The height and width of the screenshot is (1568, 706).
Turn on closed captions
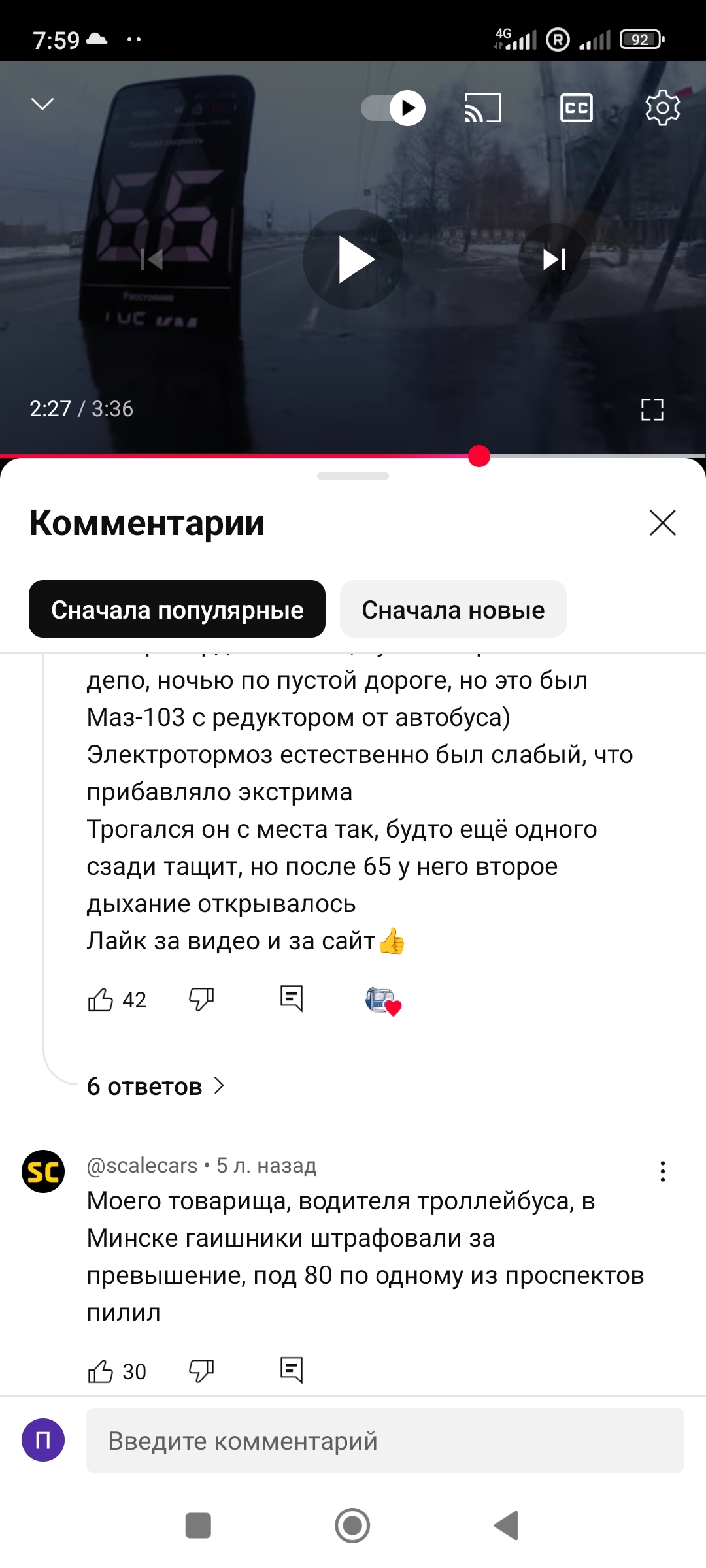tap(576, 108)
